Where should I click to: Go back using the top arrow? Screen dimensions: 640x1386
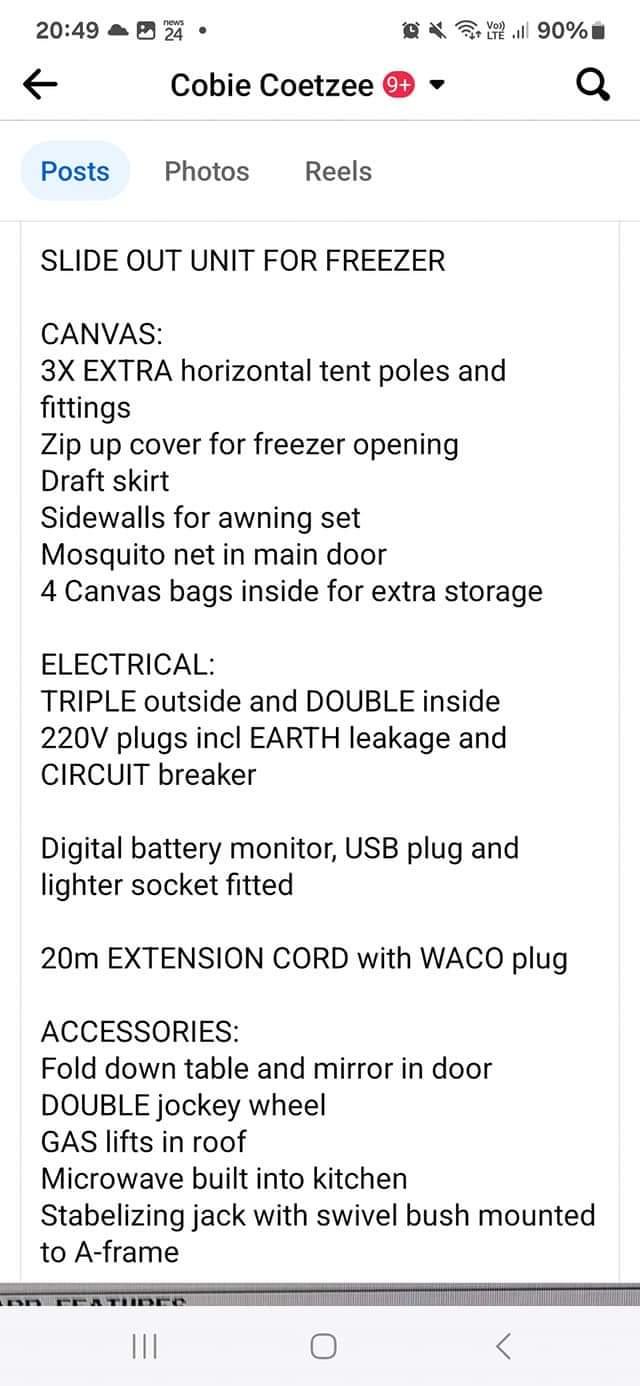point(40,86)
